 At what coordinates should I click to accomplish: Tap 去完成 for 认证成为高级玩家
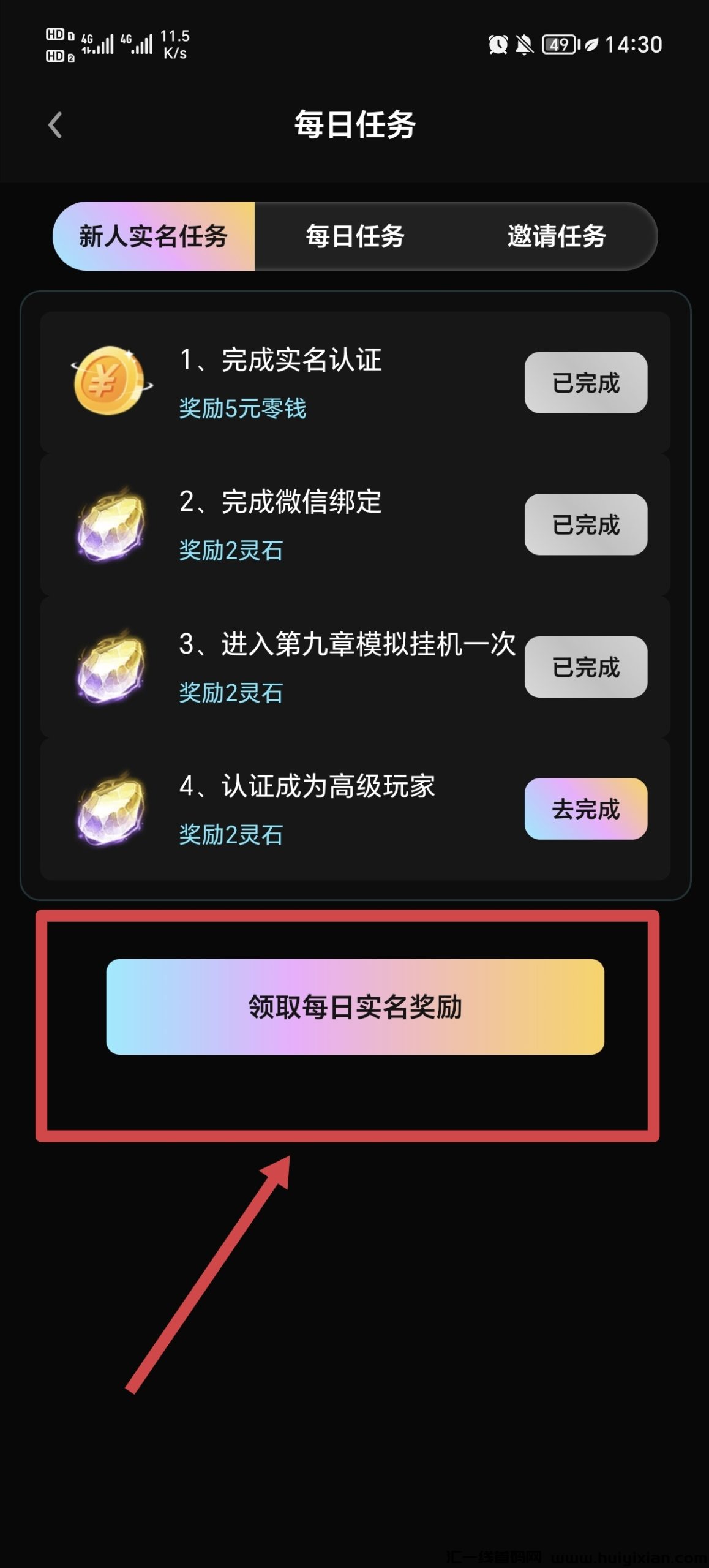585,809
